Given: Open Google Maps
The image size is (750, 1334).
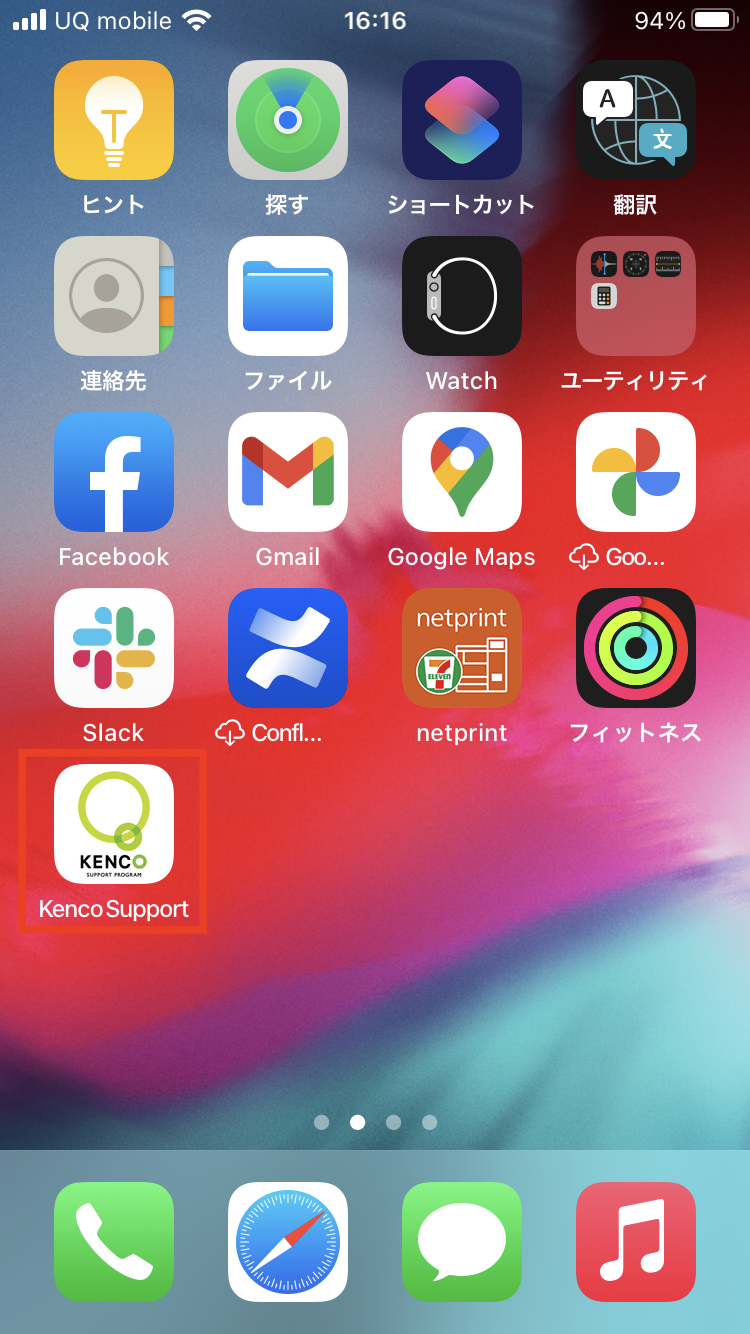Looking at the screenshot, I should 462,472.
